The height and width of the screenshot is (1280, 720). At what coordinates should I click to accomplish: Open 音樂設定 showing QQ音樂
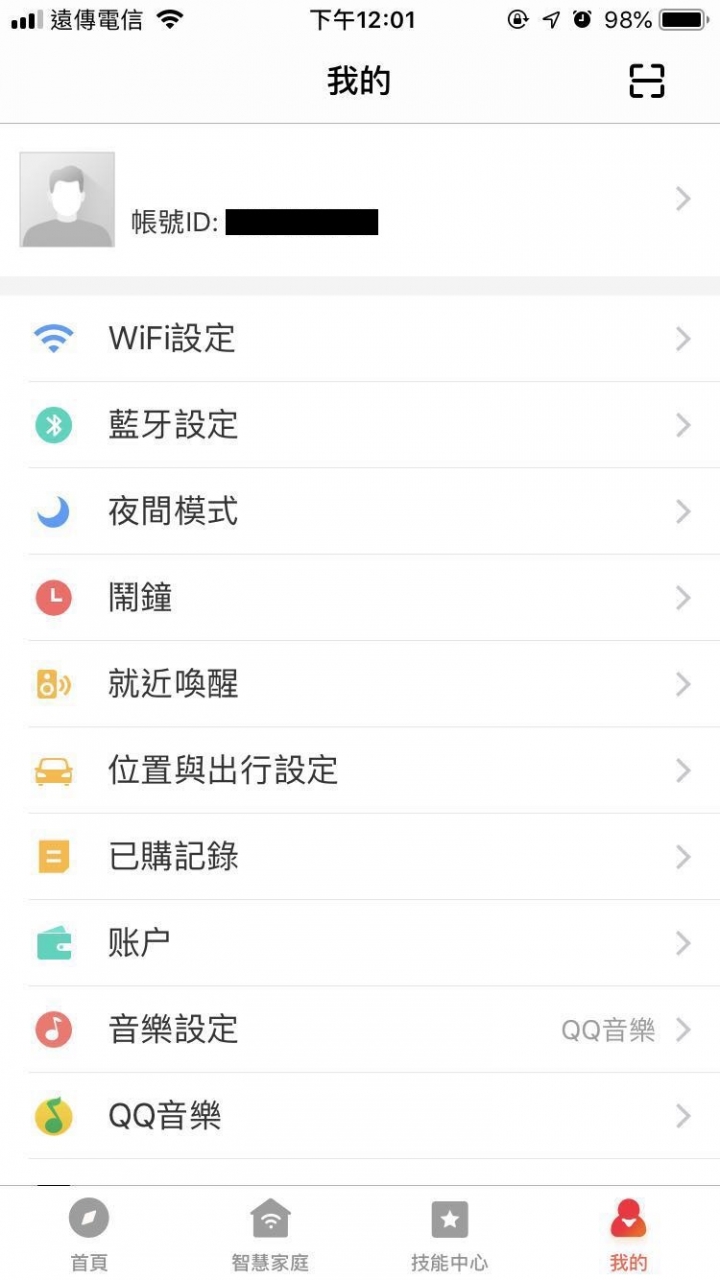[x=360, y=1029]
